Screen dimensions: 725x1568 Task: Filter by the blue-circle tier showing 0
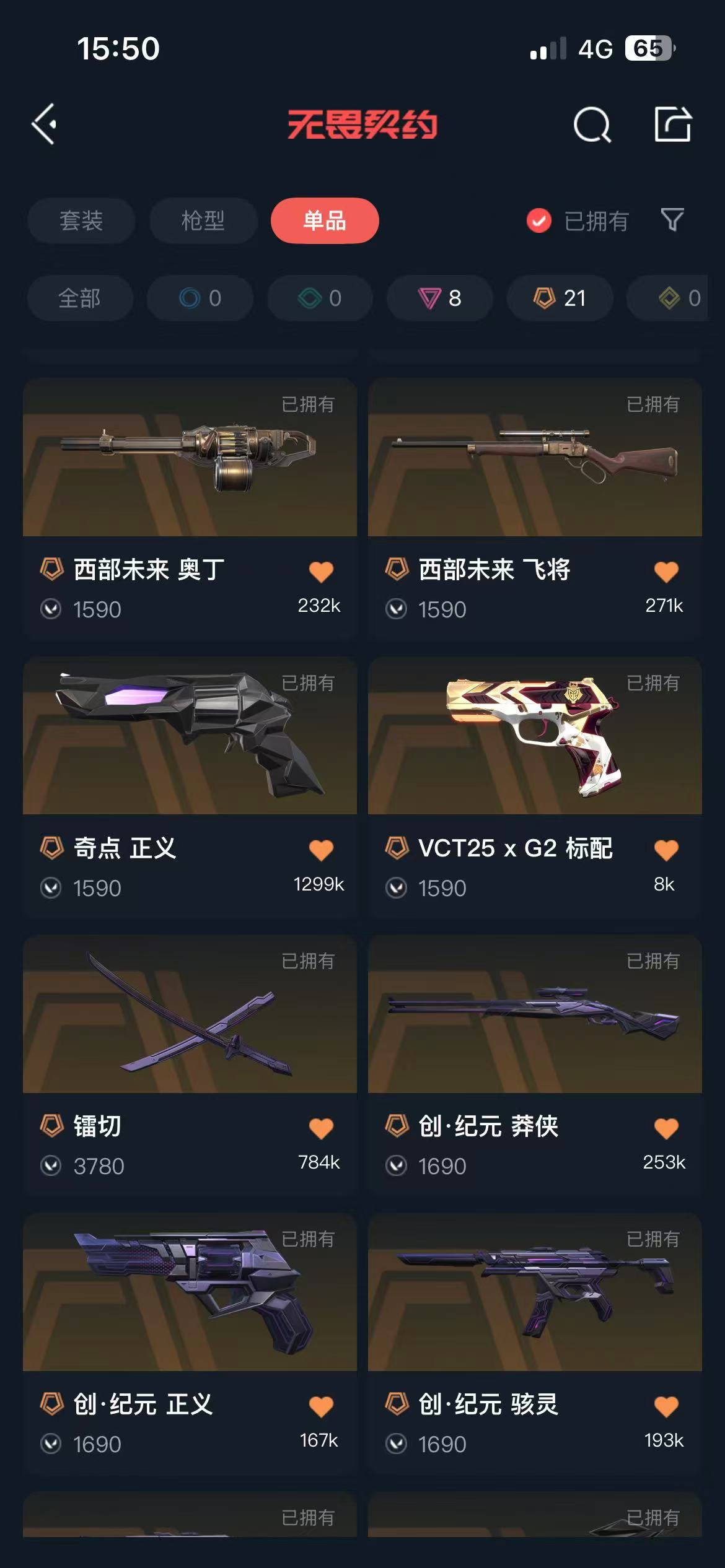tap(200, 298)
